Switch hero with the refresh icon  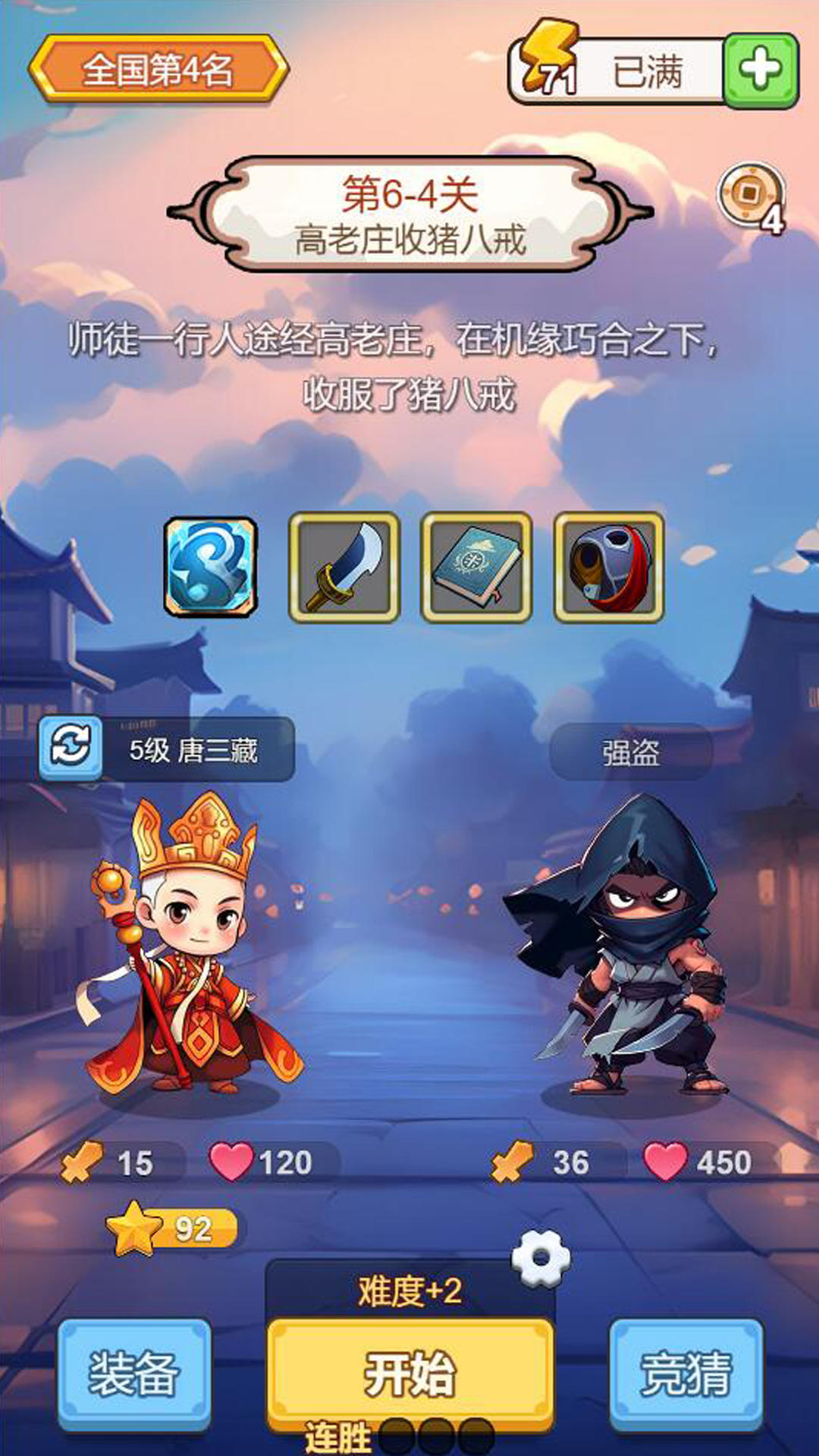click(71, 748)
